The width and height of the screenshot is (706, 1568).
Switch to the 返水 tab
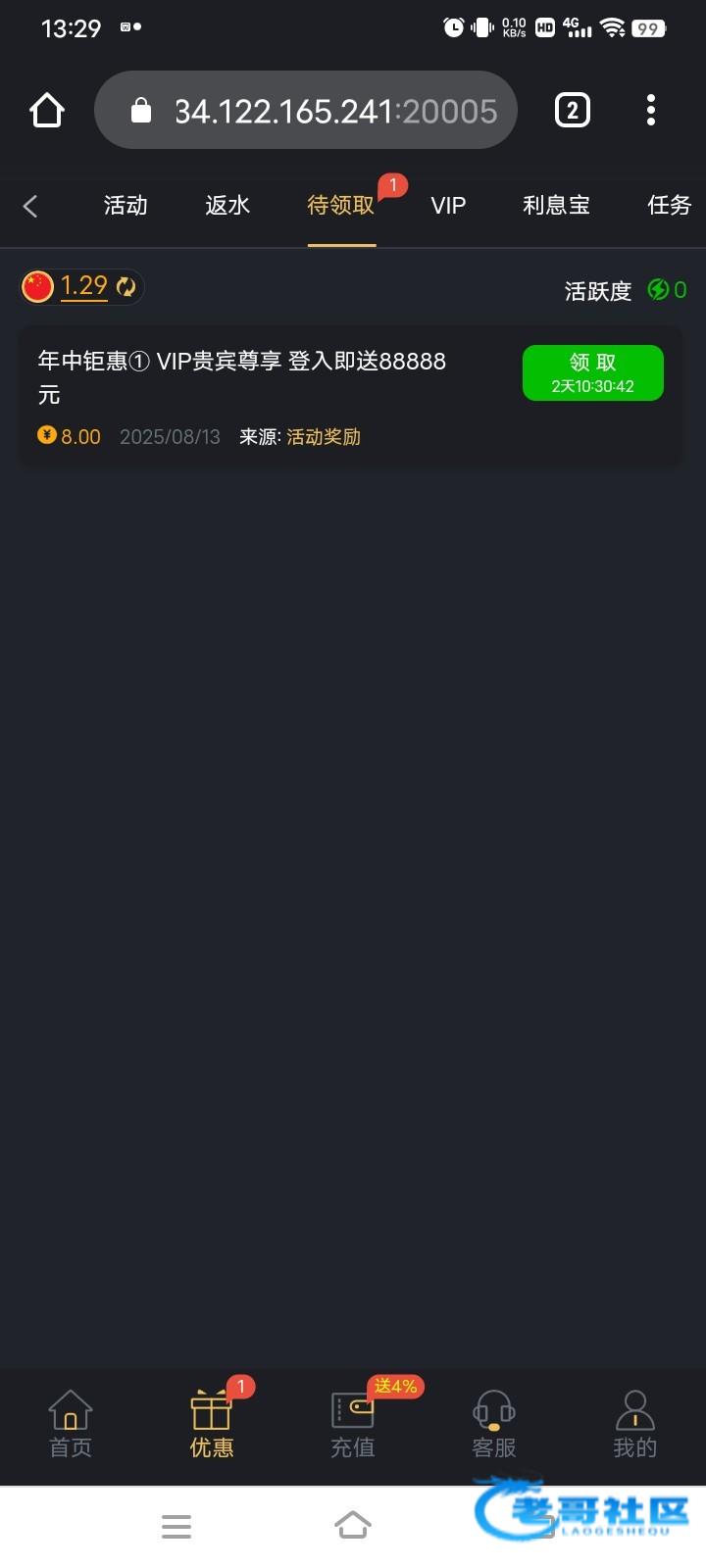227,206
